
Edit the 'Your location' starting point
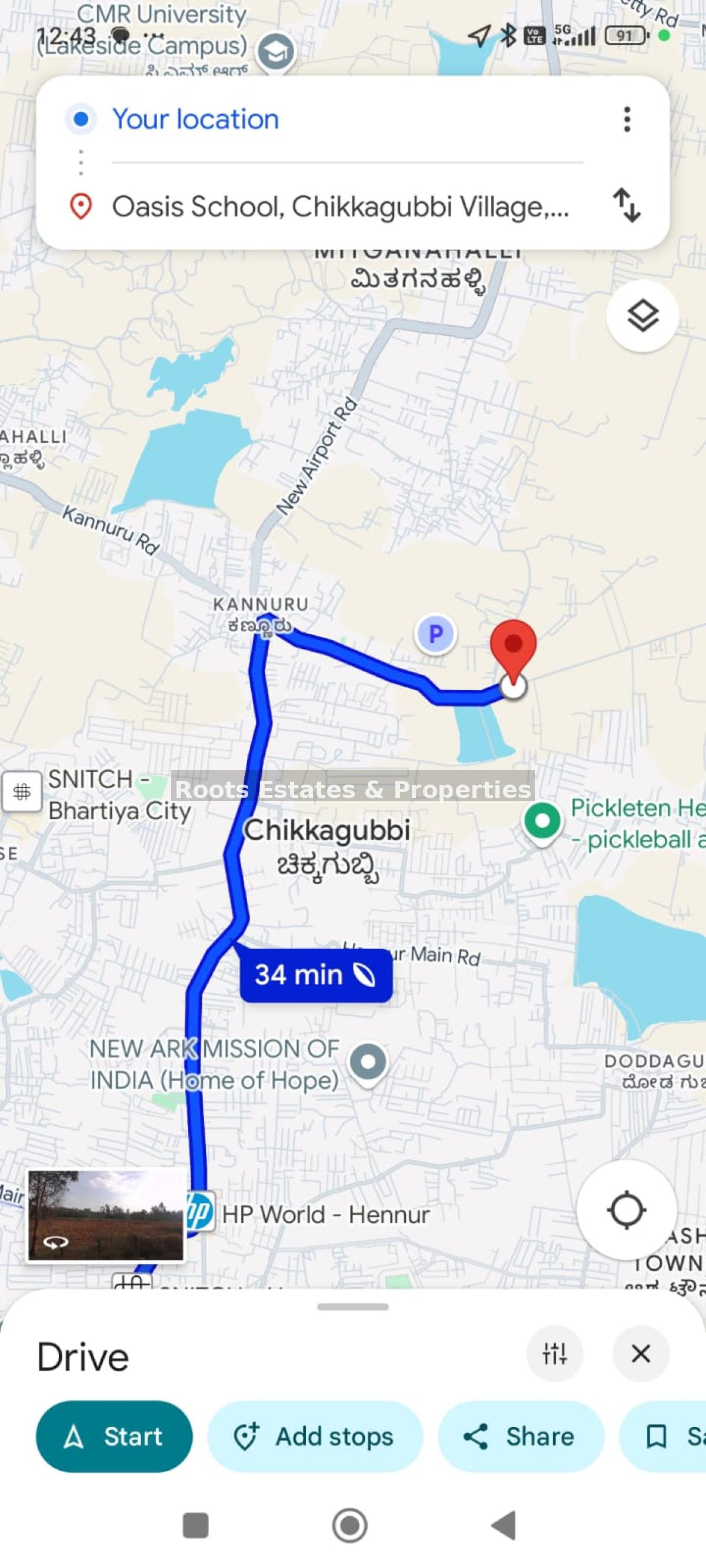pos(195,119)
